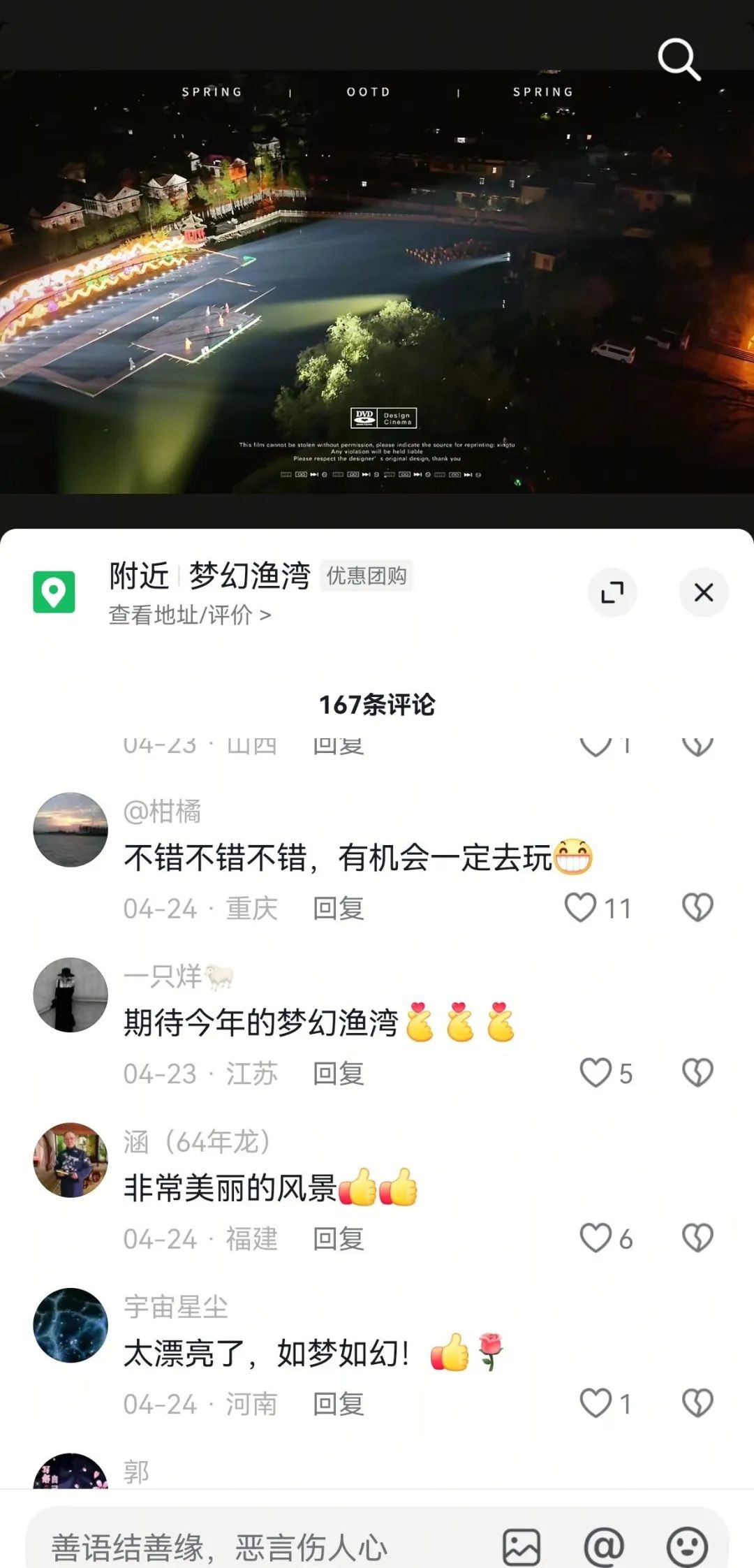
Task: Dislike 宇宙星尘's comment
Action: [697, 1403]
